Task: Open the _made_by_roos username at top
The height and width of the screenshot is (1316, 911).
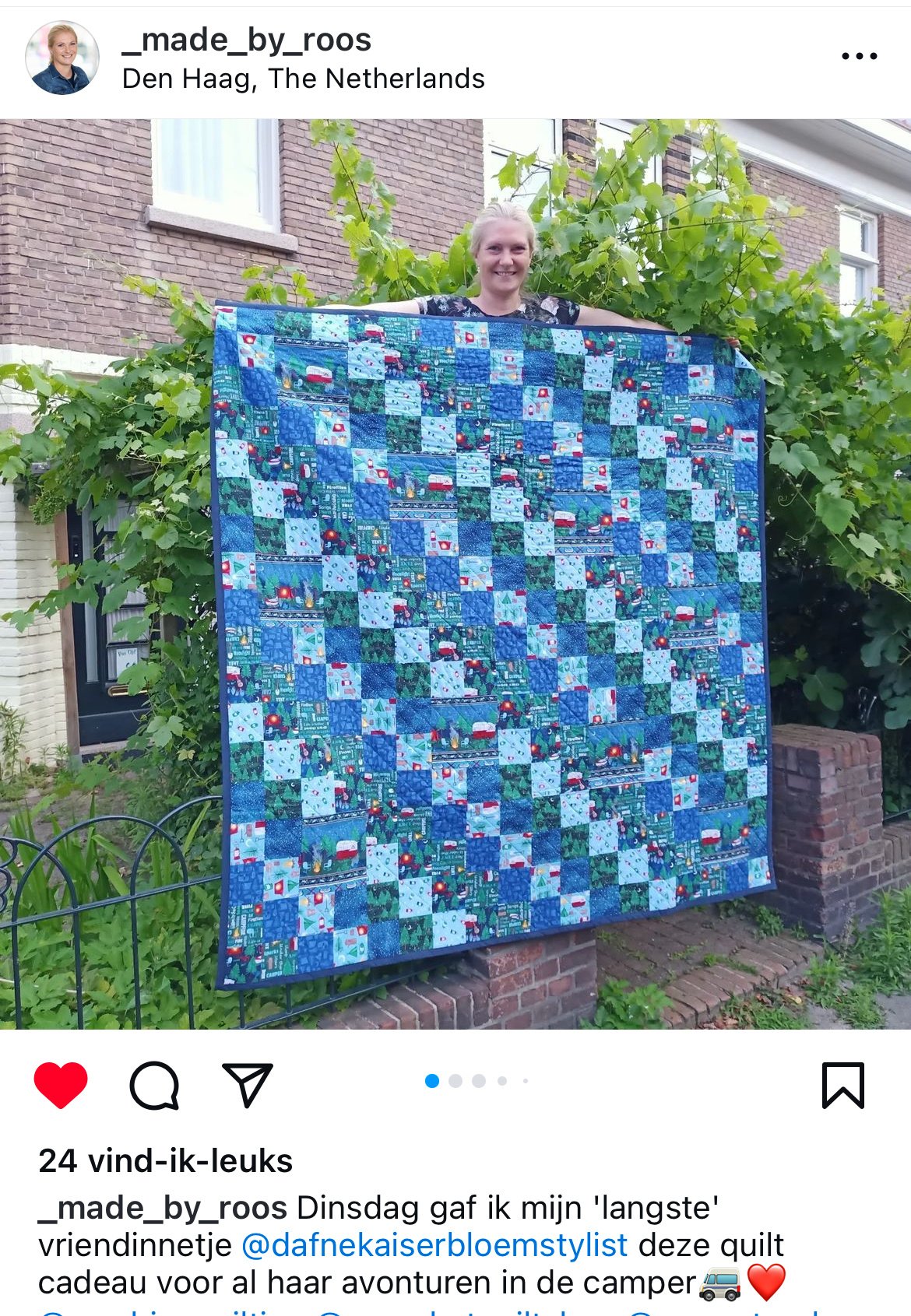Action: 247,40
